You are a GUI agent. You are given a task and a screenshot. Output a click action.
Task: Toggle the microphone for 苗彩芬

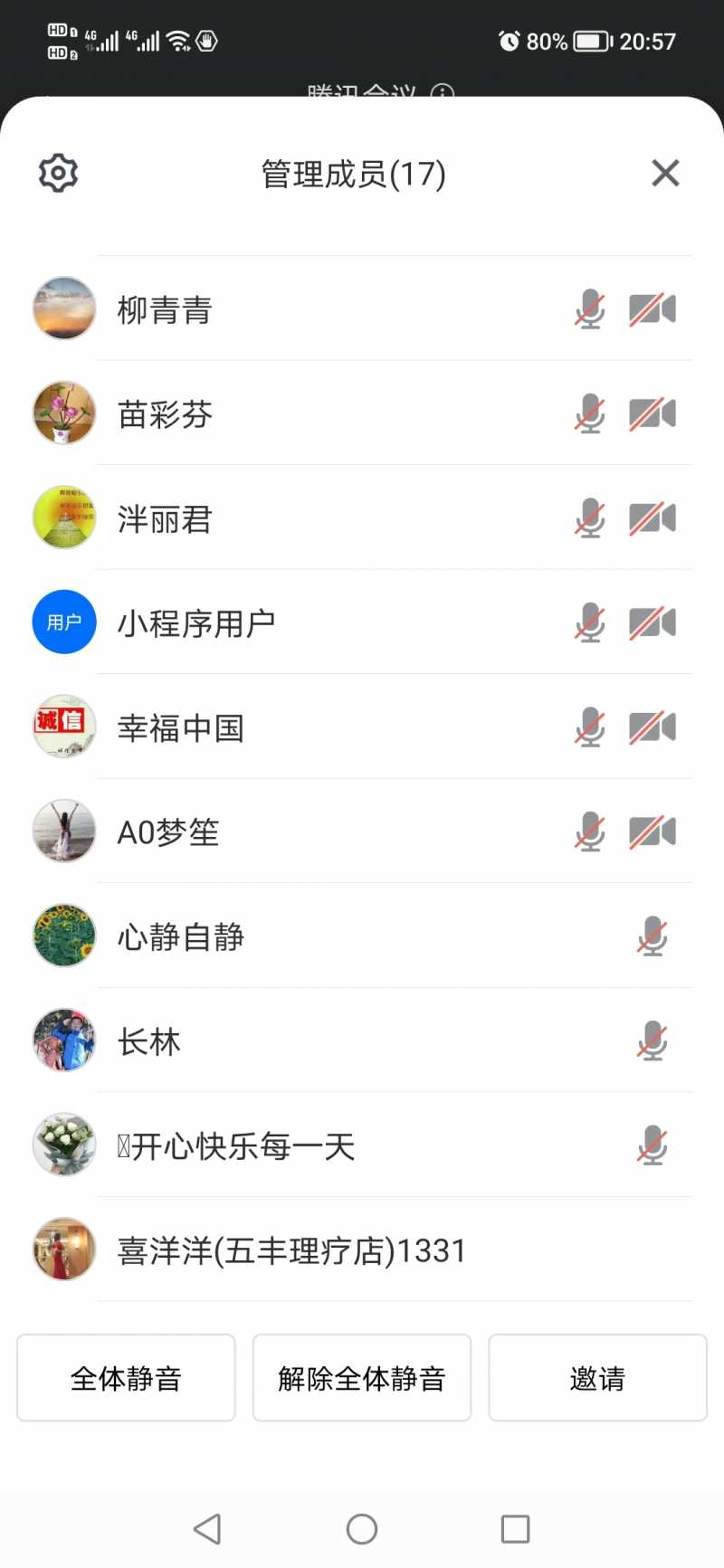[590, 414]
